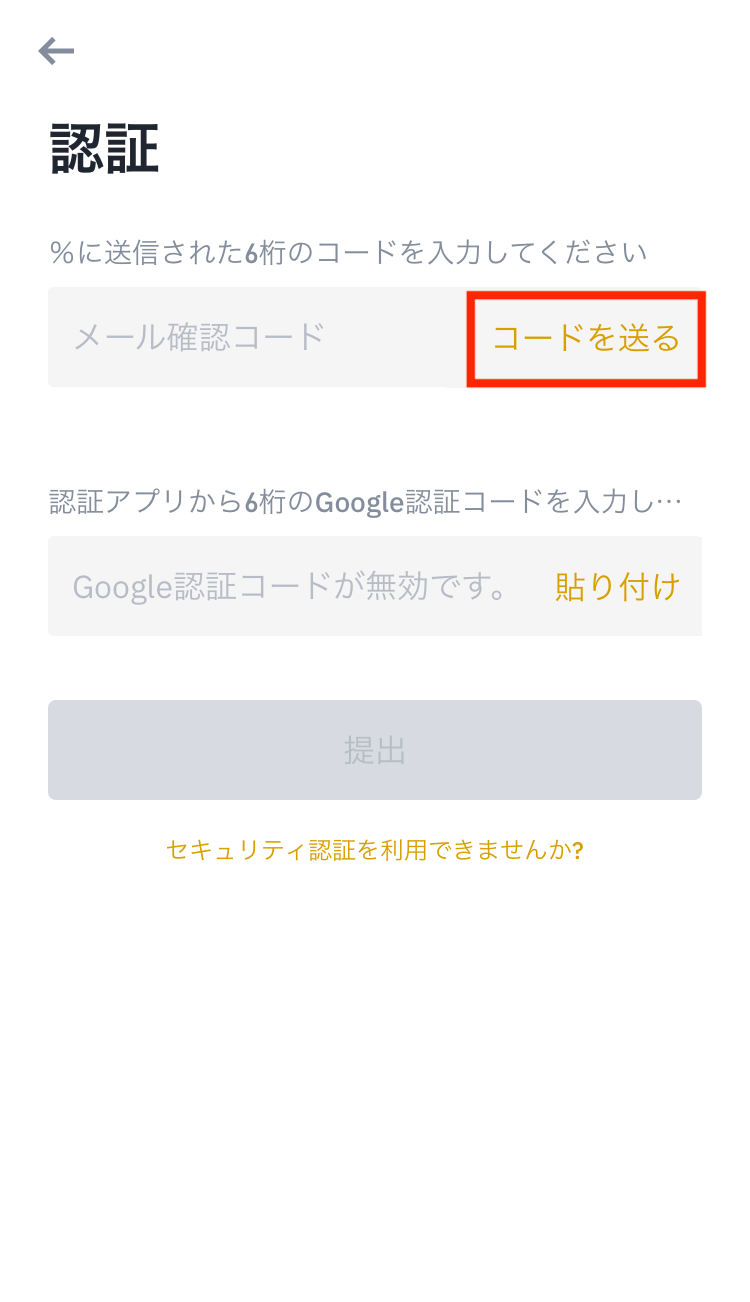Open セキュリティ認証を利用できませんか? link
This screenshot has height=1302, width=750.
click(375, 850)
